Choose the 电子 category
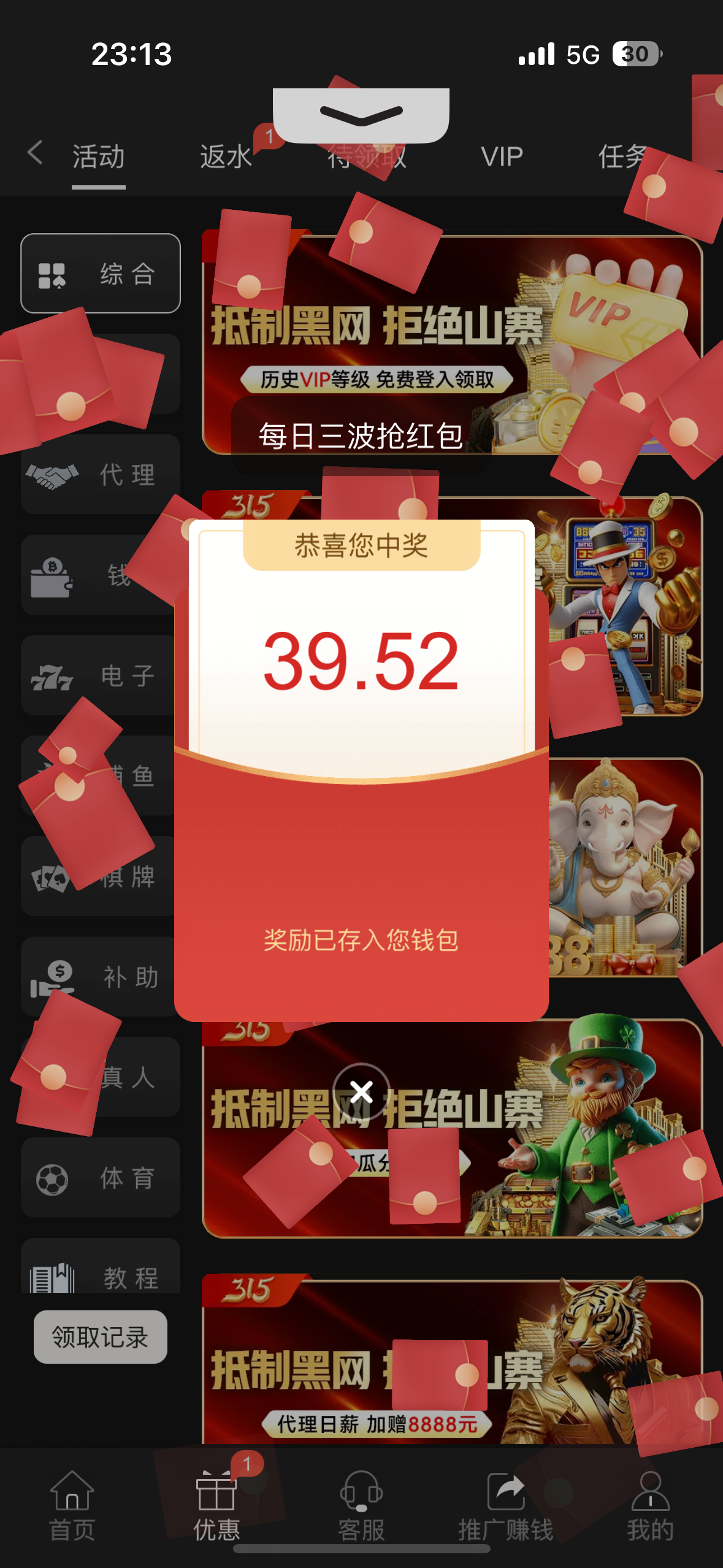Image resolution: width=723 pixels, height=1568 pixels. click(101, 675)
